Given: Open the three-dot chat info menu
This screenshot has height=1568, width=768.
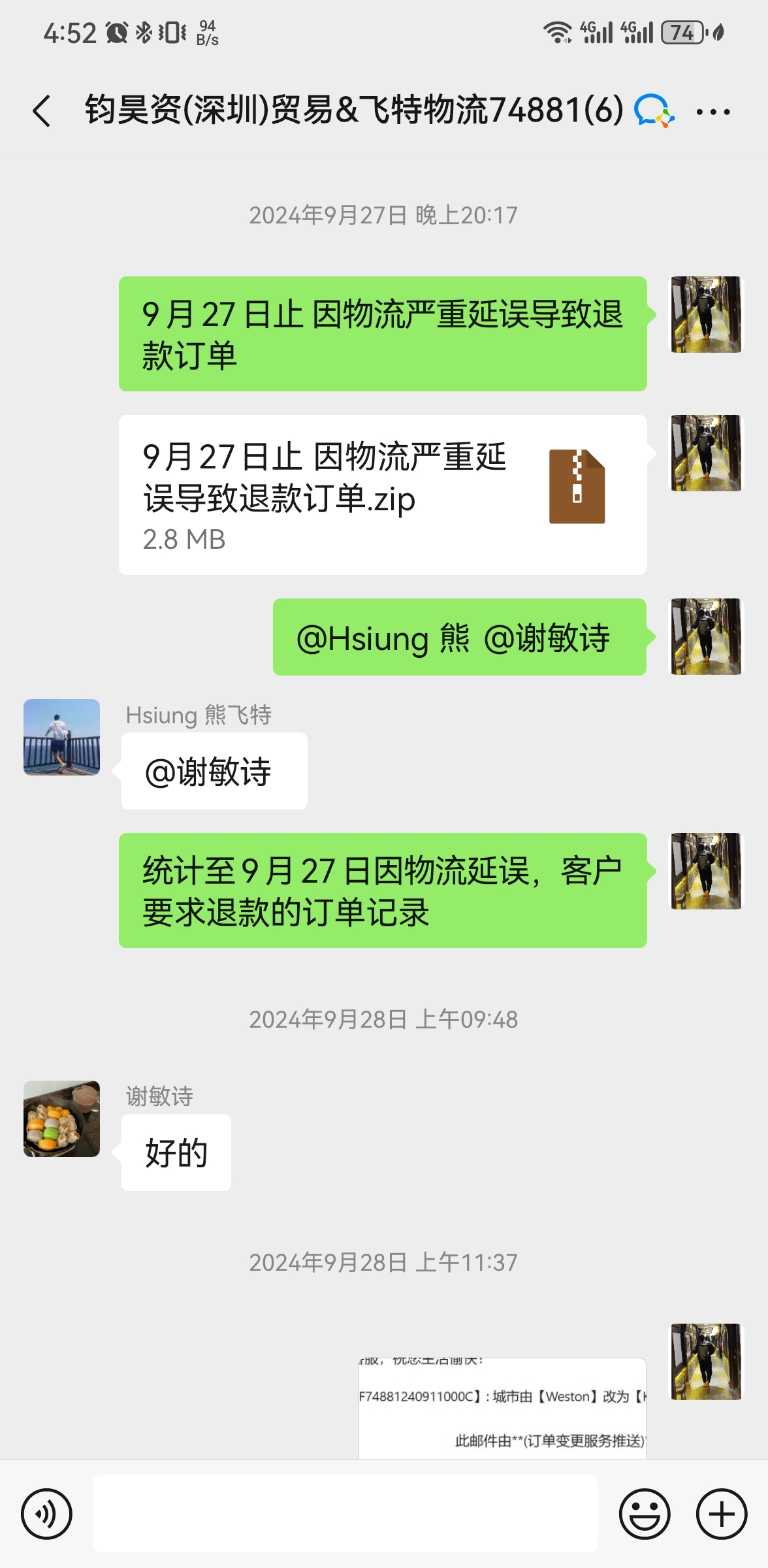Looking at the screenshot, I should [713, 112].
